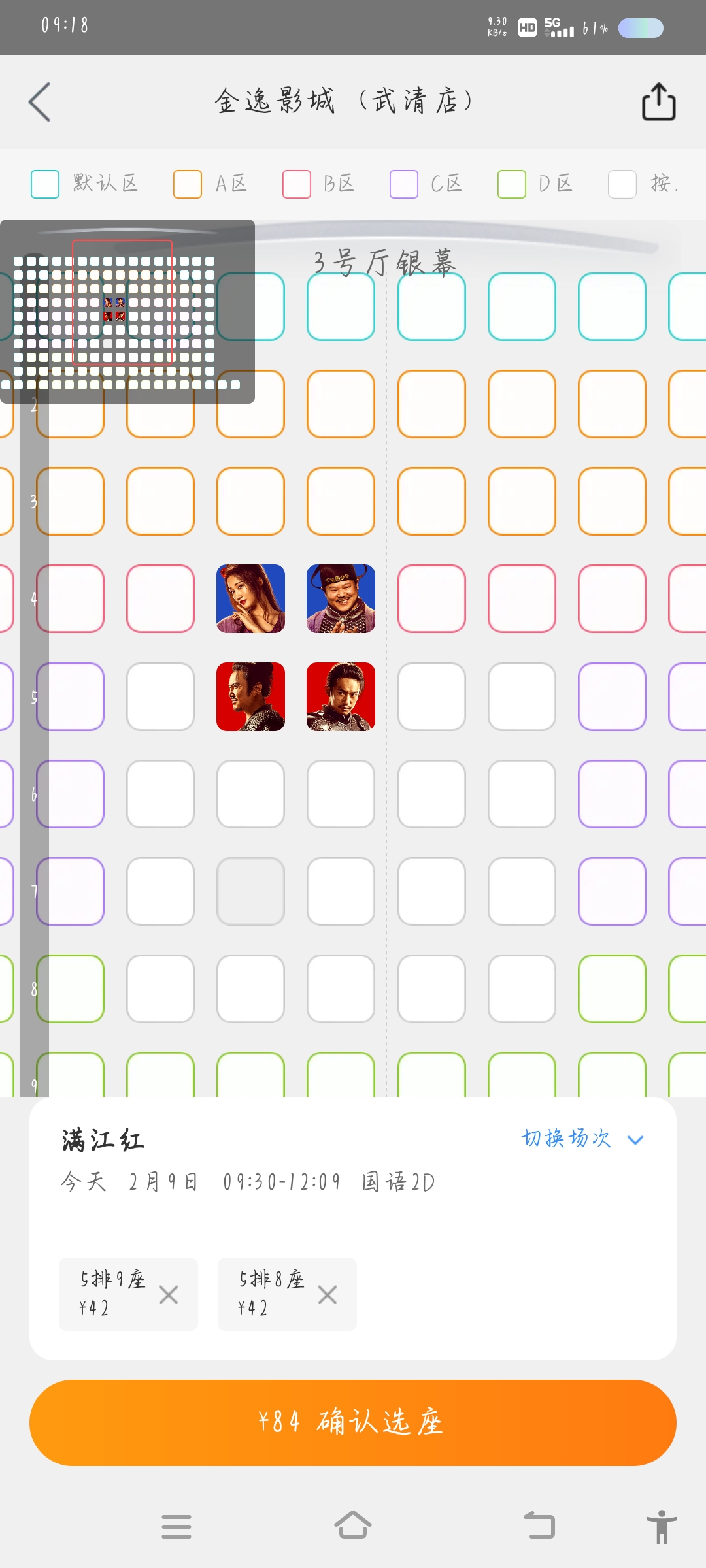Deselect the woman-poster seat in row 4
Screen dimensions: 706x1568
click(250, 598)
